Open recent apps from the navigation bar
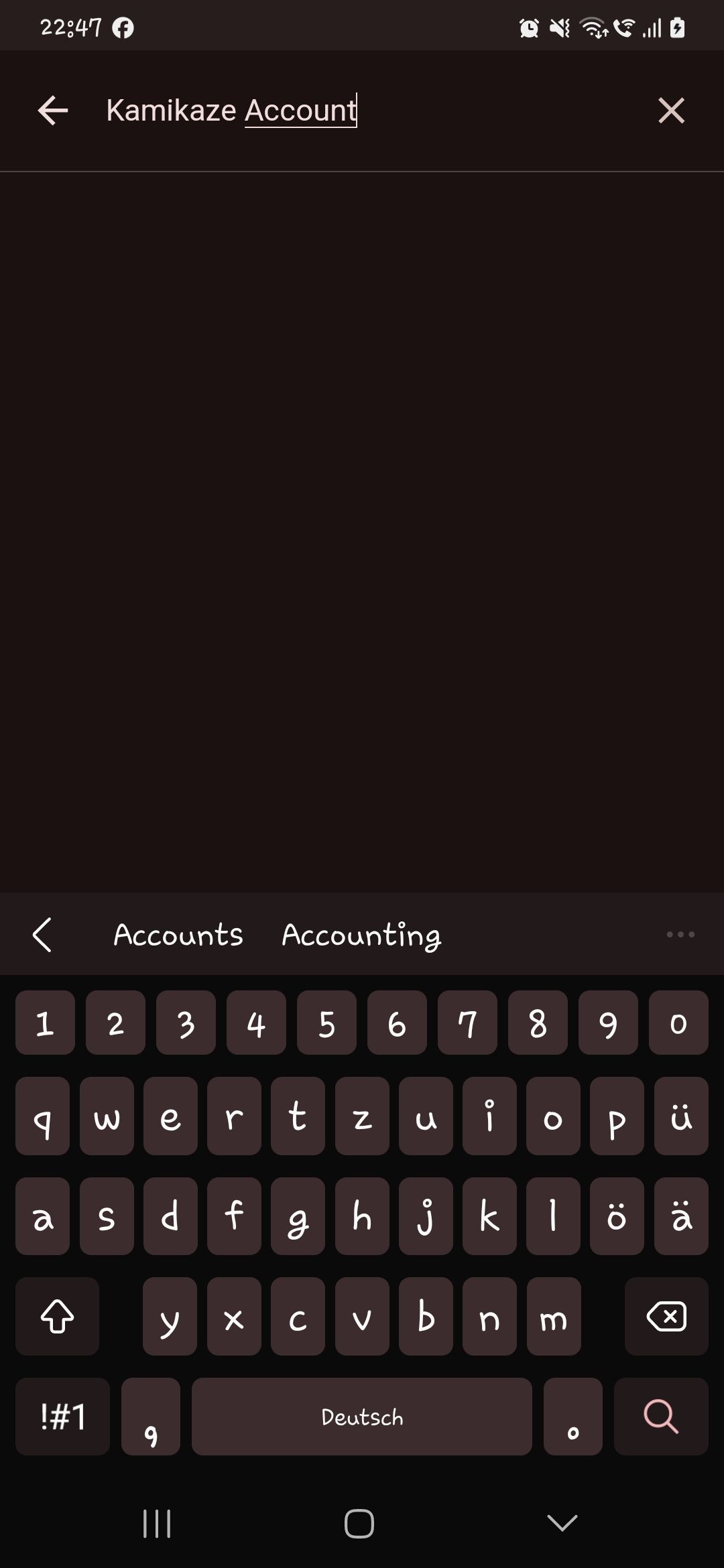 point(157,1523)
